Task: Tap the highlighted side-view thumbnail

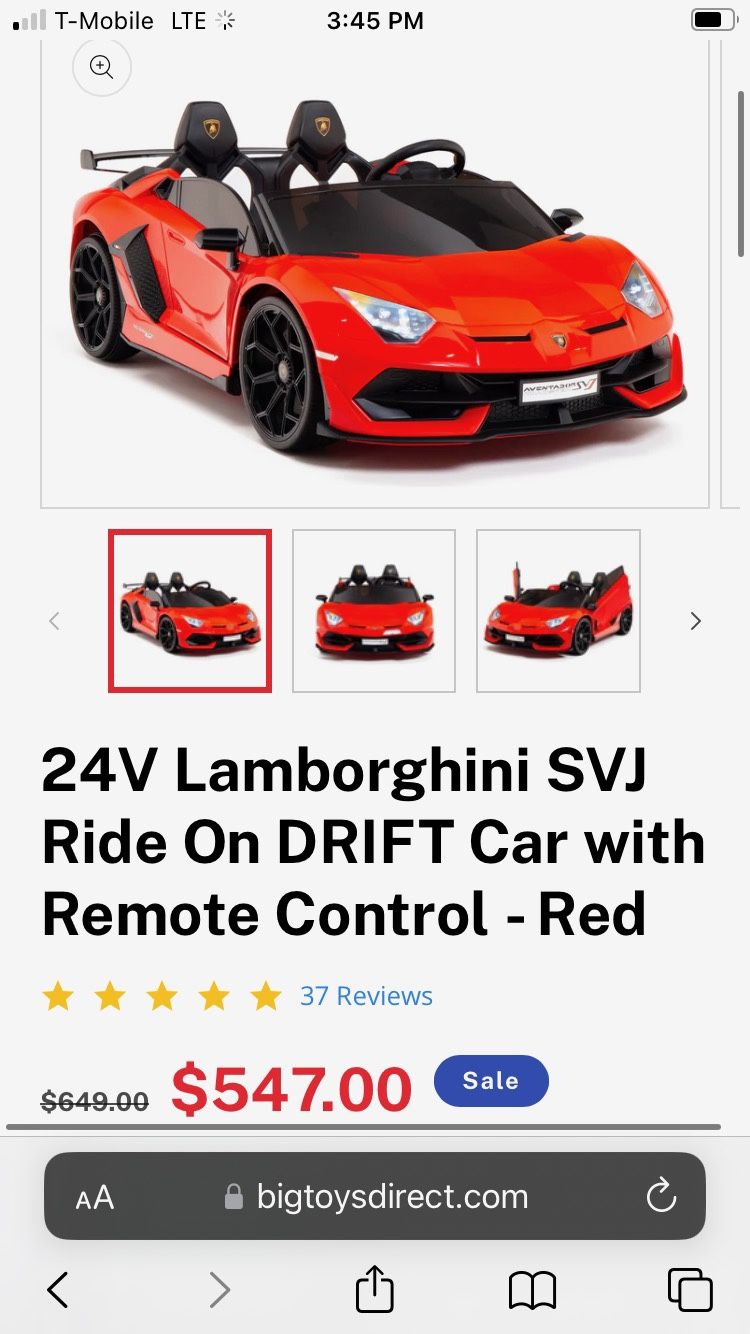Action: click(189, 609)
